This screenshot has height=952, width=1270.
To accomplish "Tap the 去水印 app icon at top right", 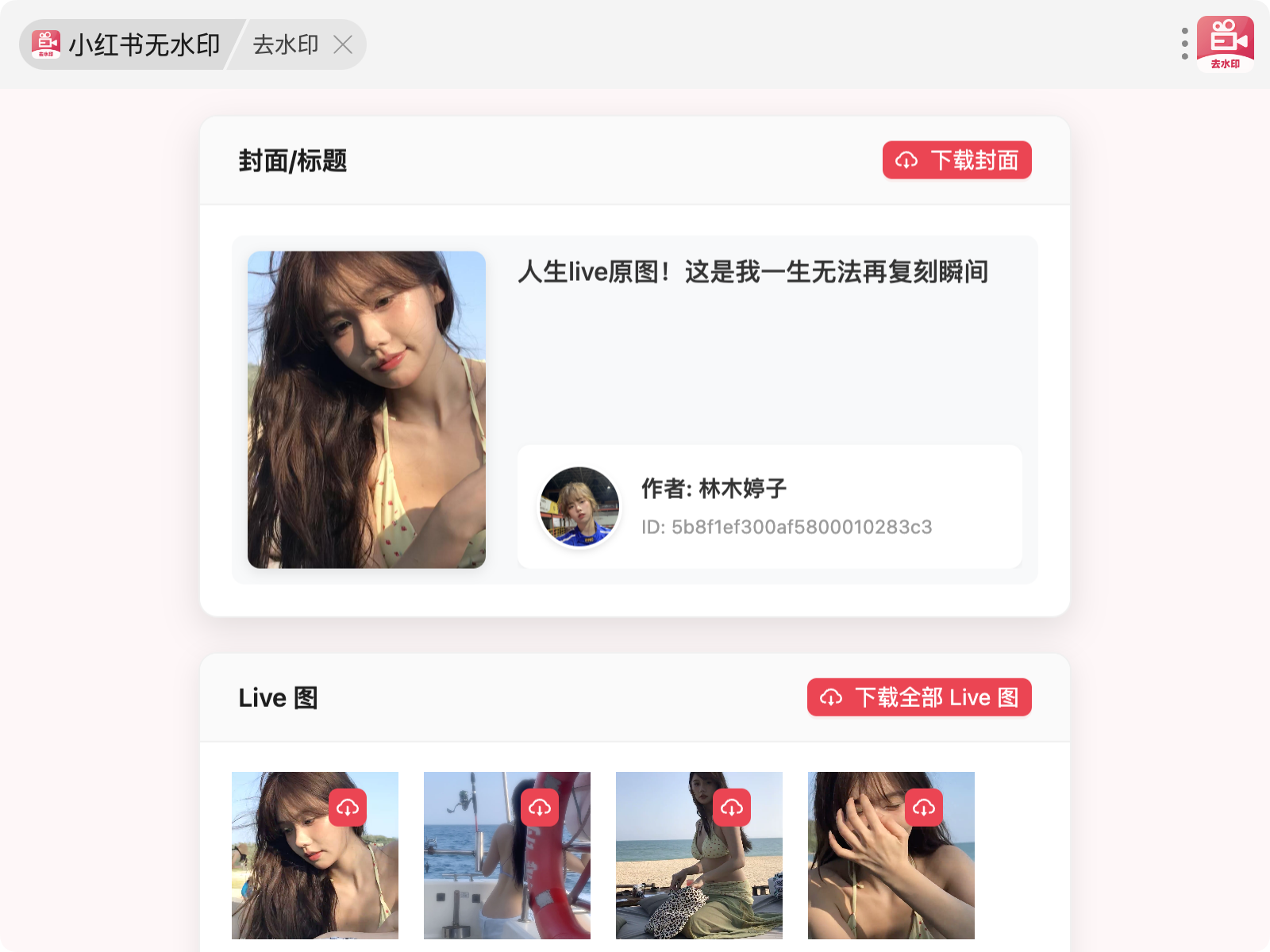I will [x=1225, y=44].
